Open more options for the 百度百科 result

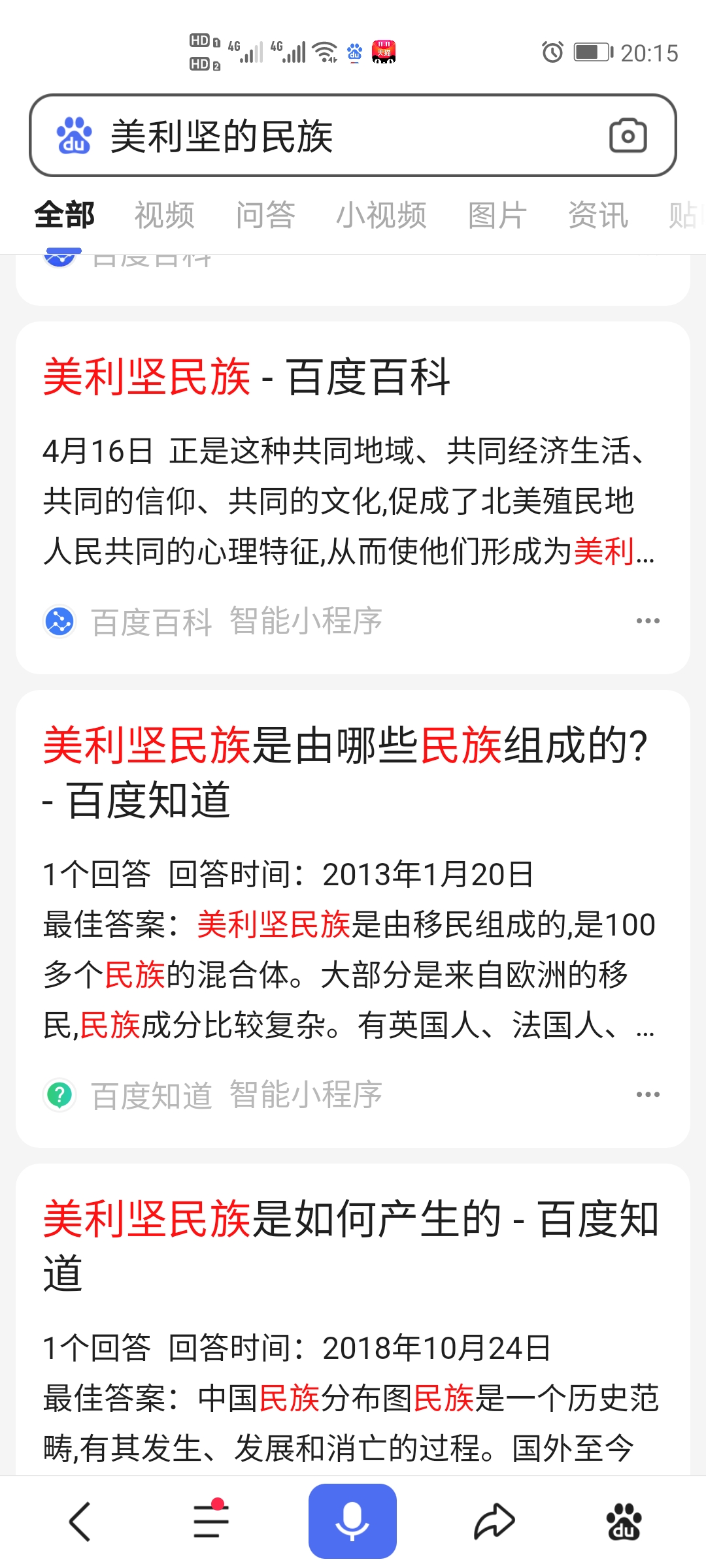[x=647, y=621]
